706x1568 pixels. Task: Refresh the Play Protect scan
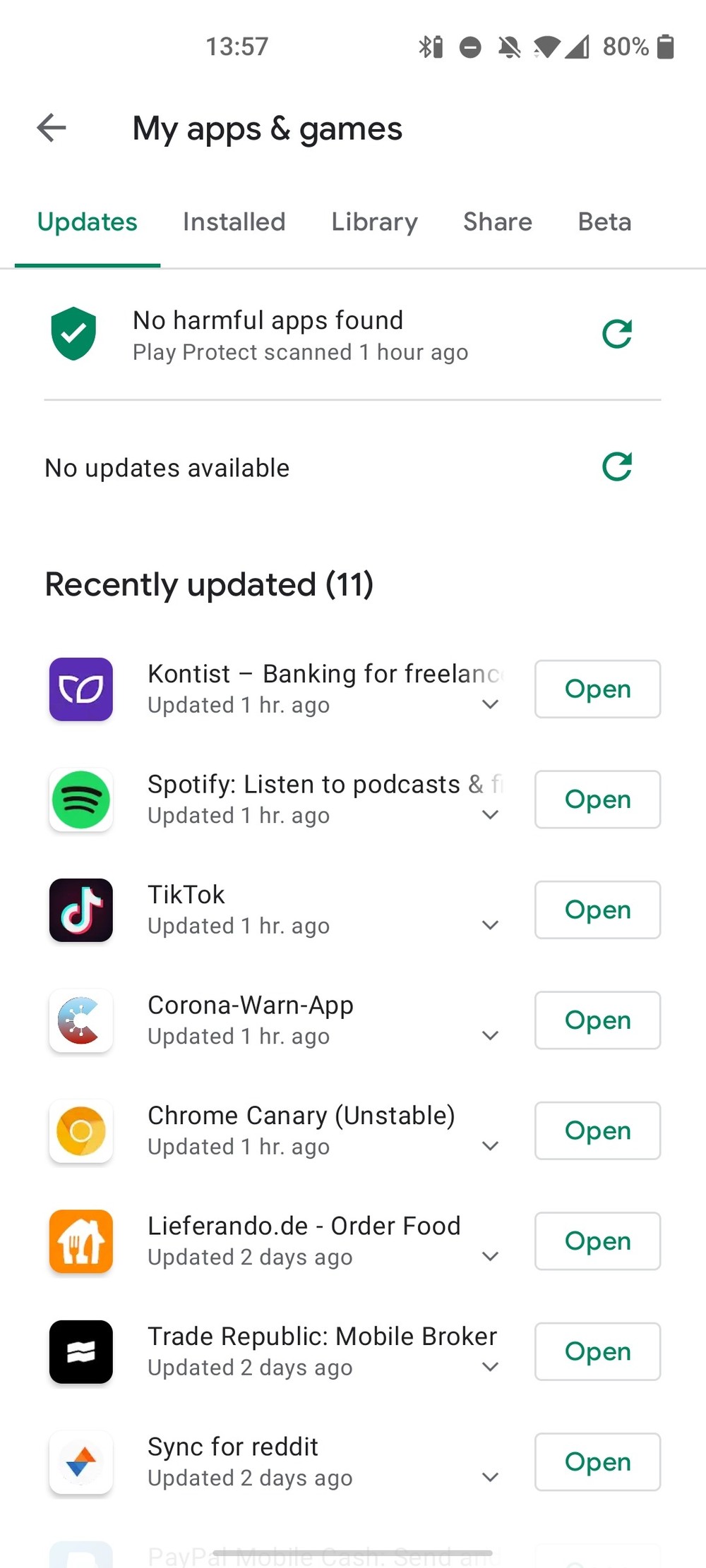[616, 334]
